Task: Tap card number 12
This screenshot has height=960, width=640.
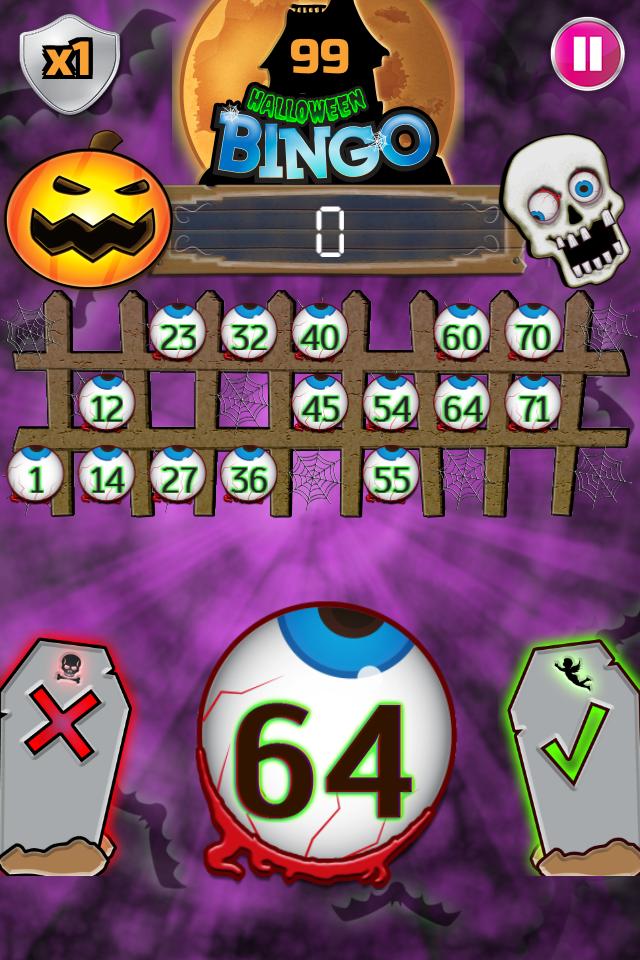Action: click(107, 406)
